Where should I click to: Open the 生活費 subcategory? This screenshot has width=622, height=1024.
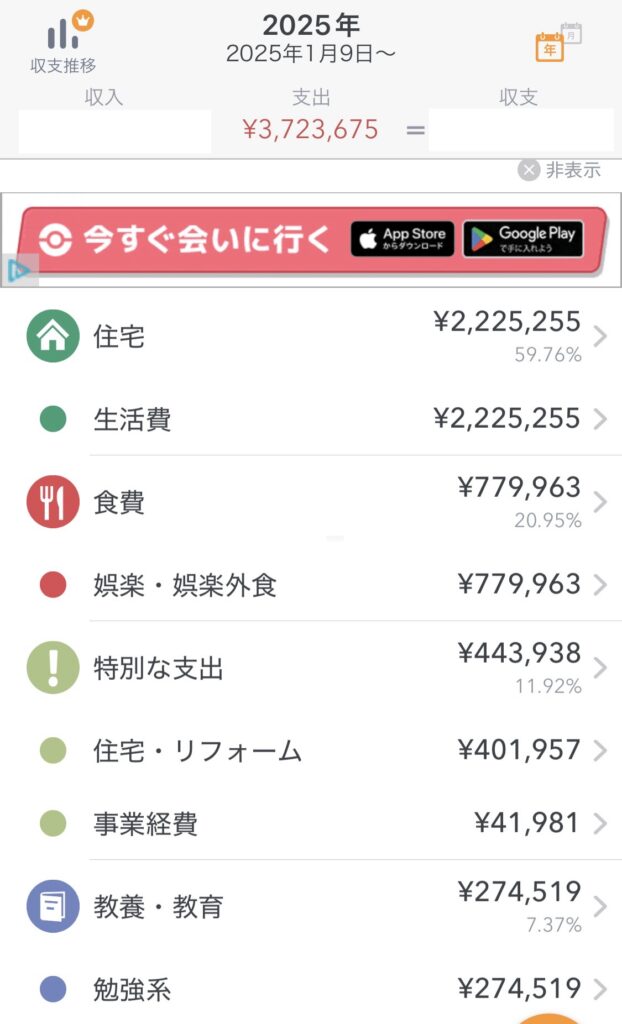pos(311,418)
